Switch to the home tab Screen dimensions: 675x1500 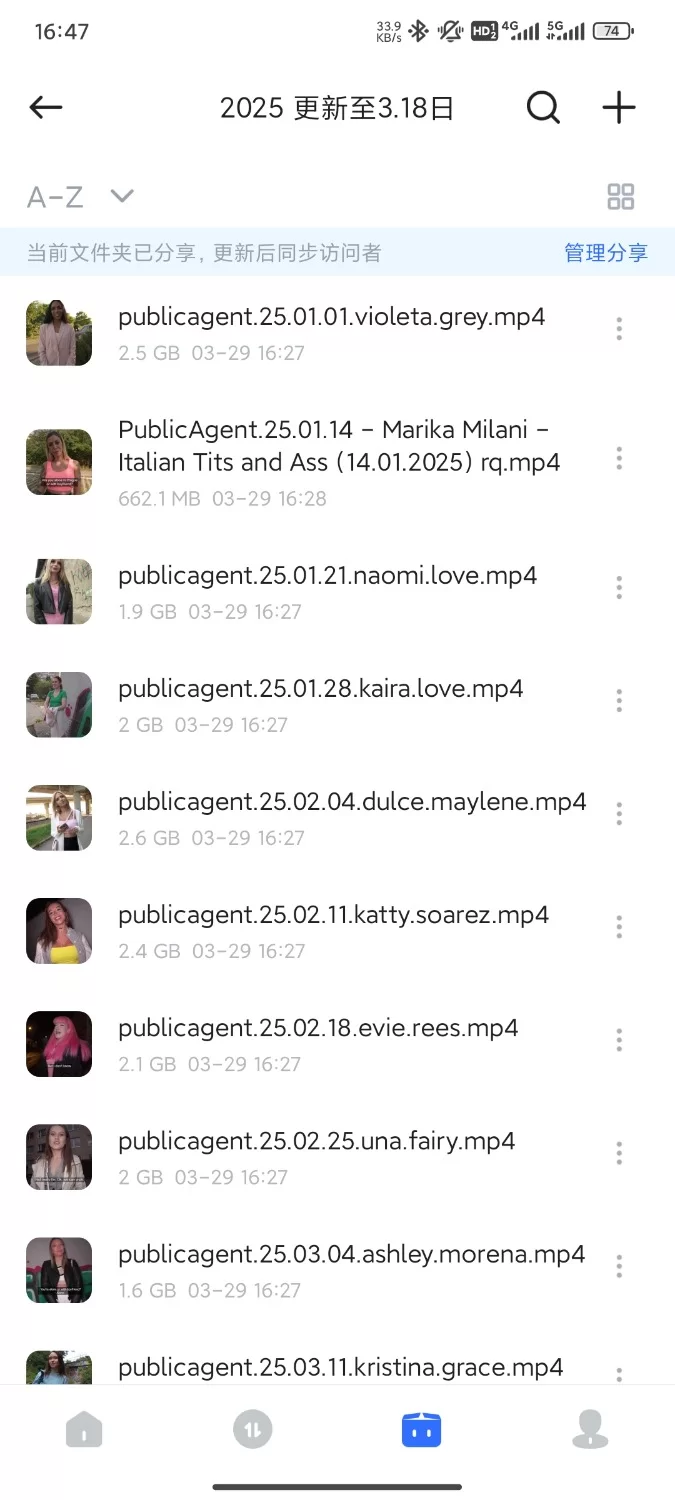coord(84,1430)
